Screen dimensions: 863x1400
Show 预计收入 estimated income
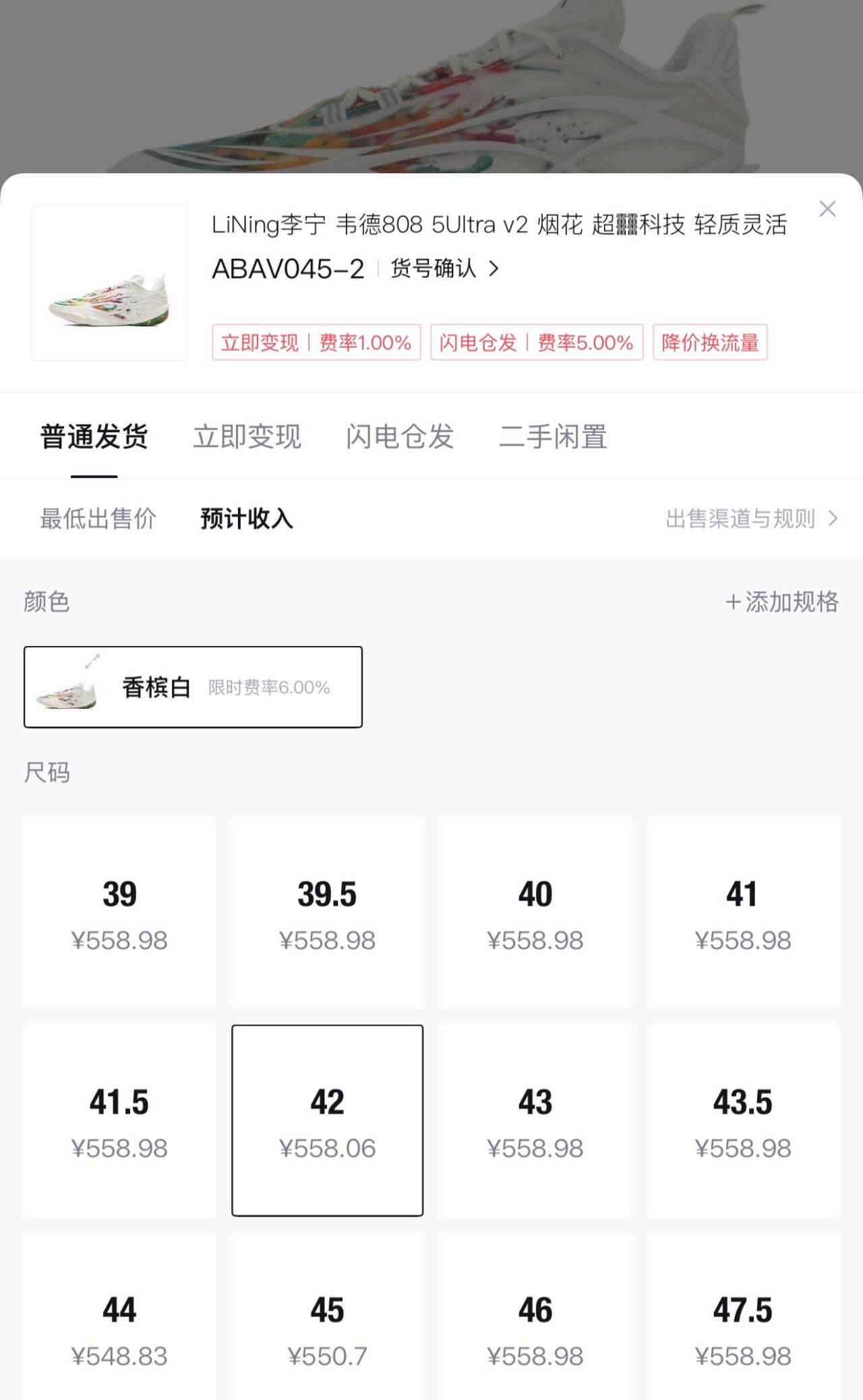(247, 519)
